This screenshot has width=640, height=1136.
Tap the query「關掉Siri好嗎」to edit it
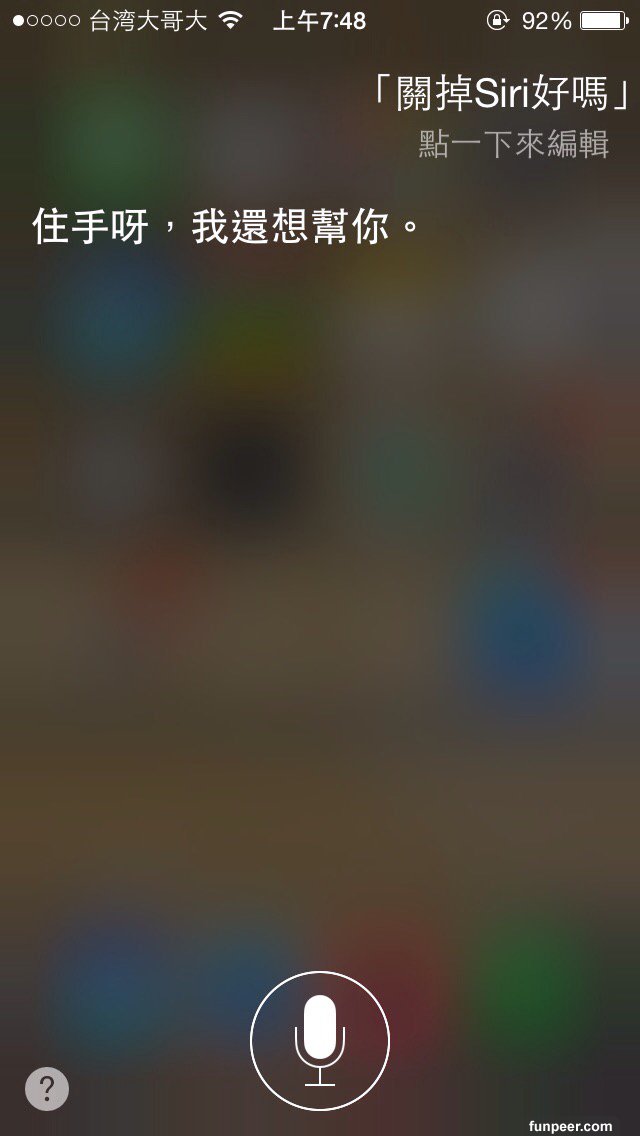point(500,94)
